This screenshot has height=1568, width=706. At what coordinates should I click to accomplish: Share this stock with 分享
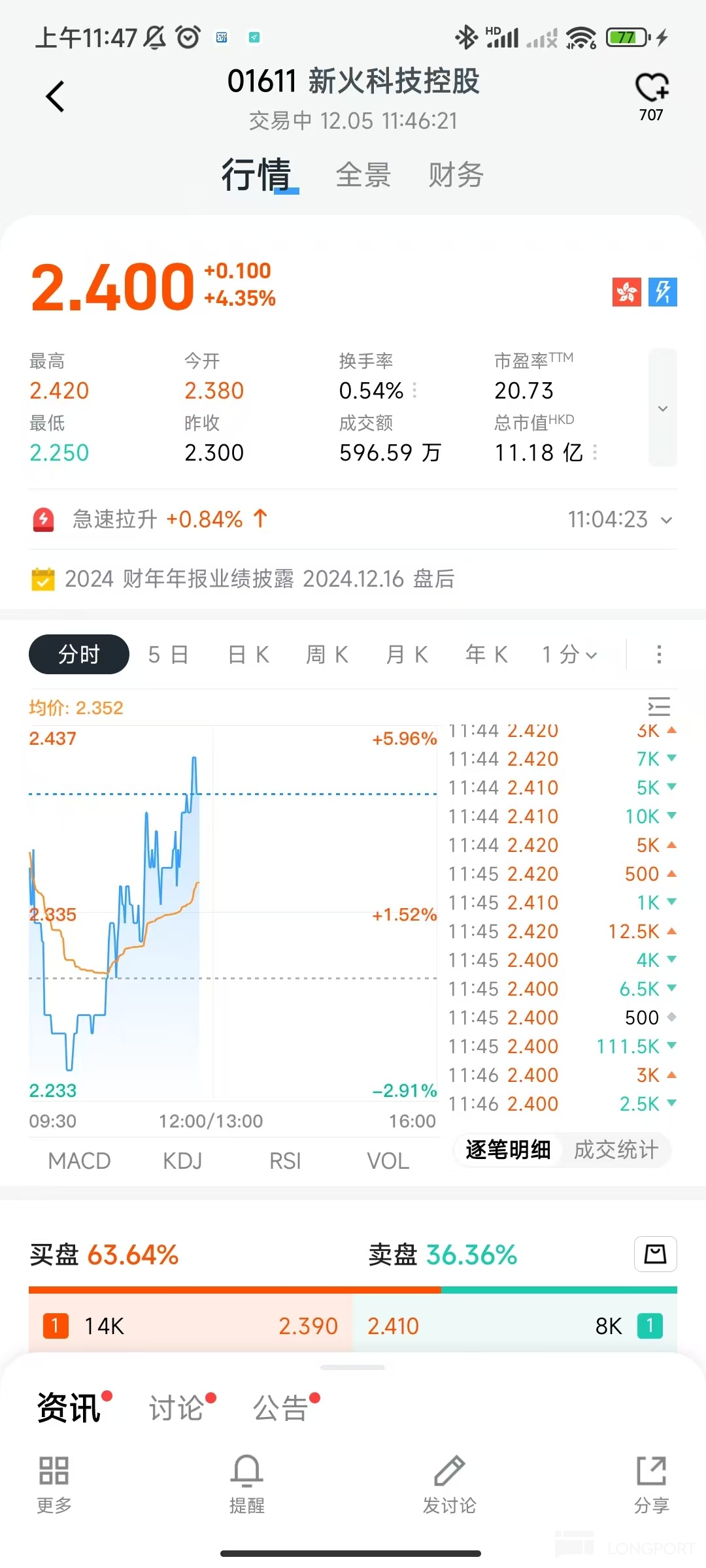coord(651,1483)
